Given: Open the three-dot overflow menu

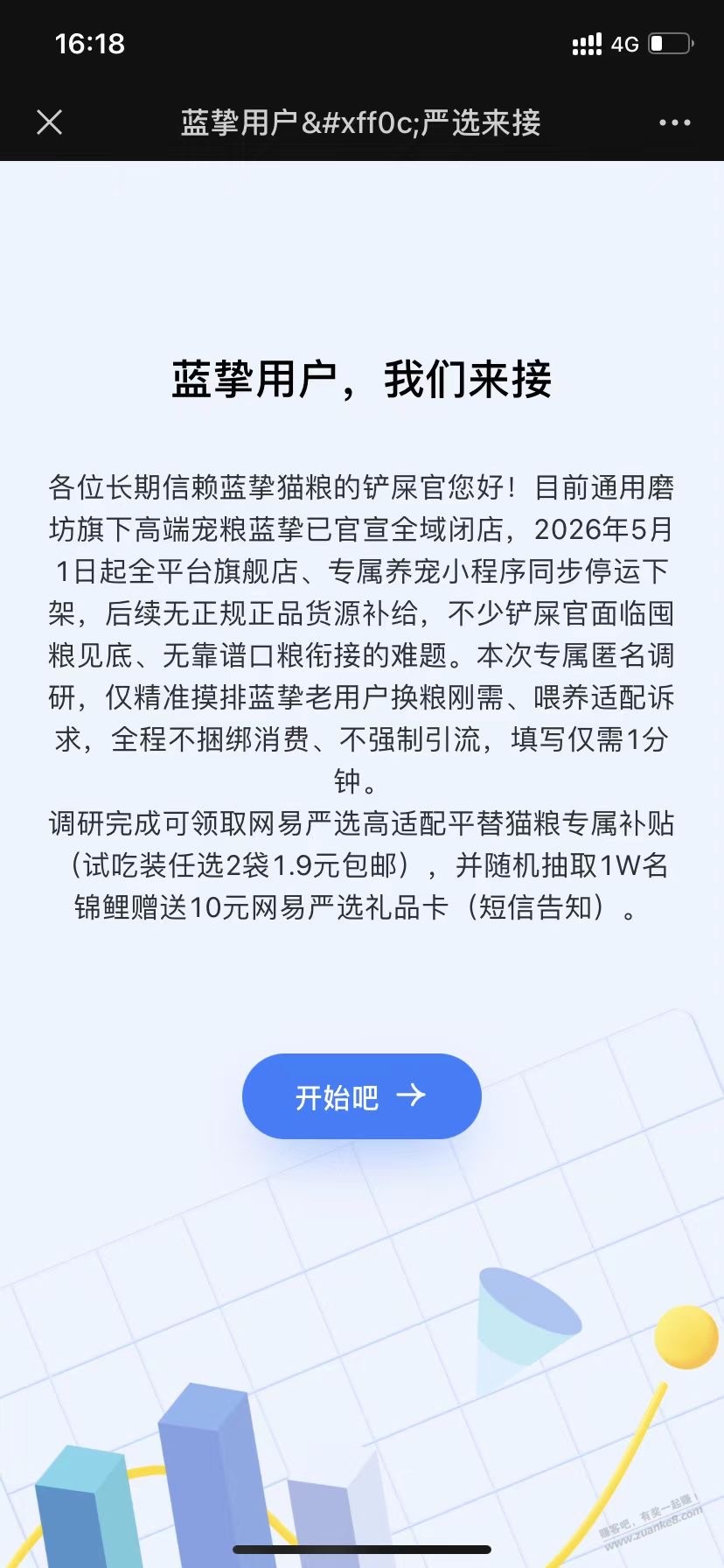Looking at the screenshot, I should (x=674, y=122).
